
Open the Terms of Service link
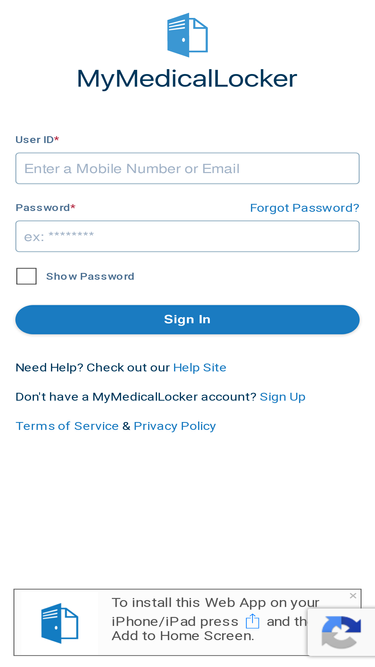(x=67, y=426)
